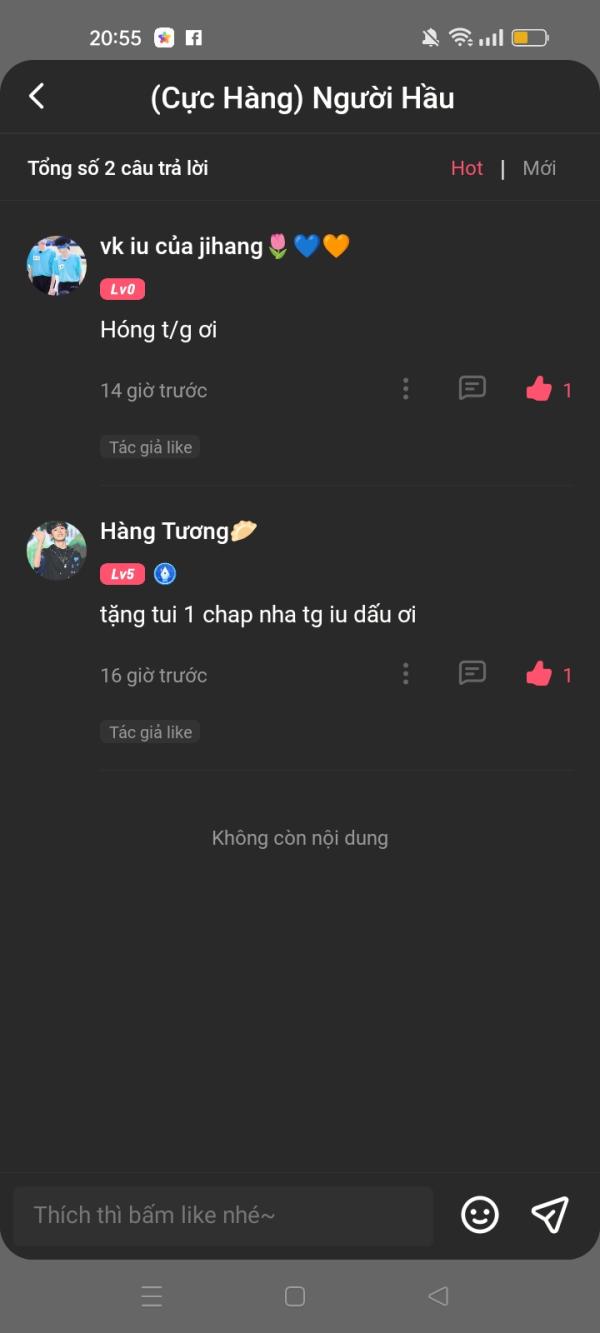This screenshot has width=600, height=1333.
Task: Reply to Hàng Tương's comment
Action: click(x=472, y=673)
